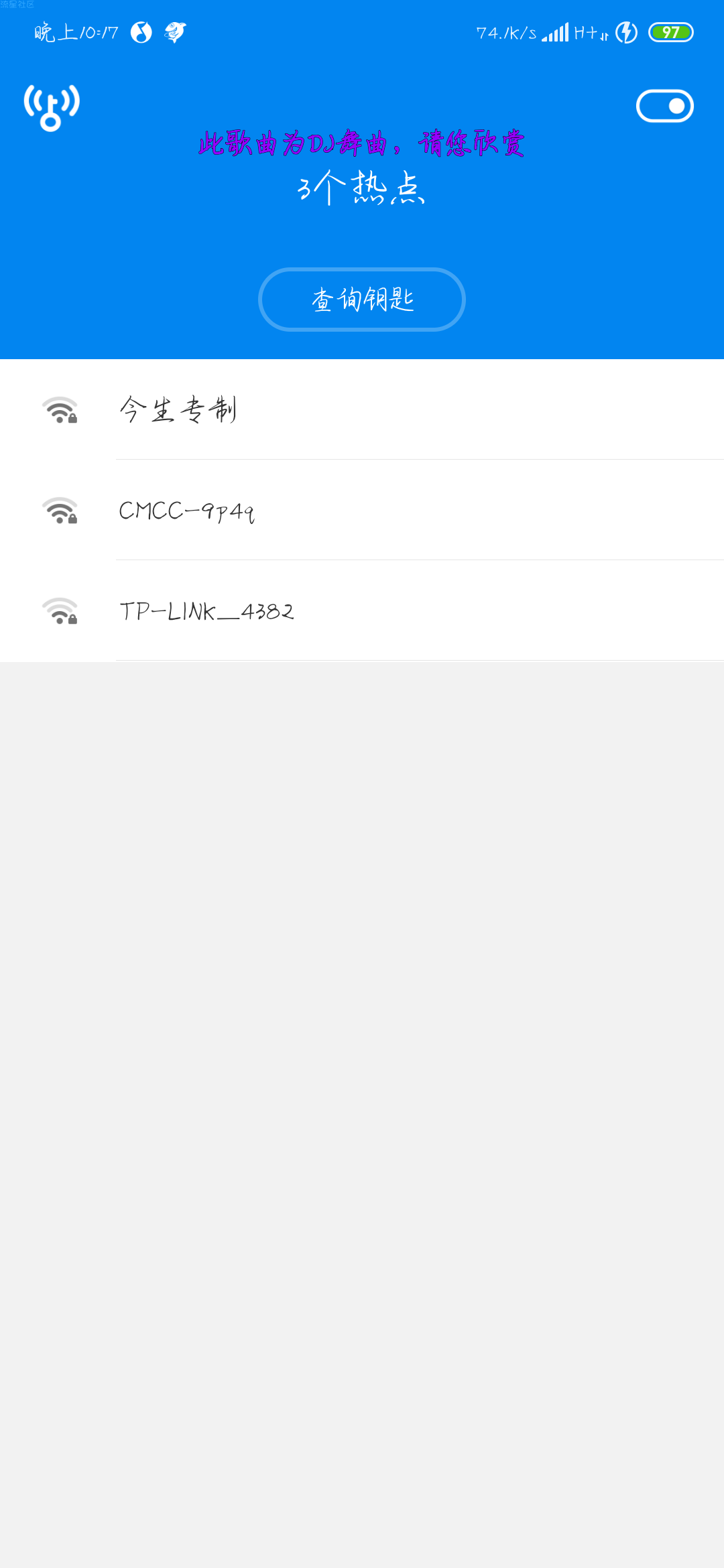Viewport: 724px width, 1568px height.
Task: Tap the WiFi key app icon
Action: [x=52, y=107]
